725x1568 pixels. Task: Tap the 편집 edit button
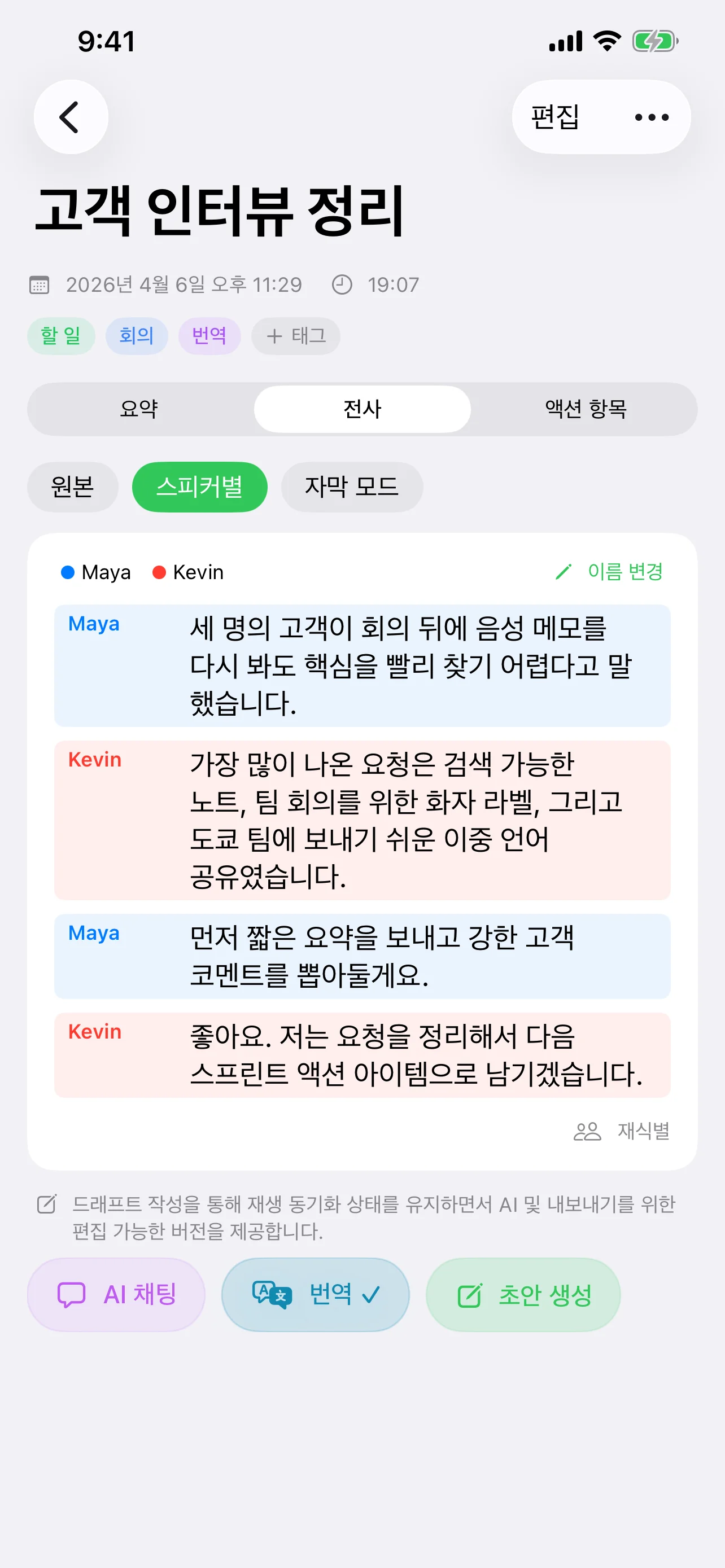click(x=554, y=117)
